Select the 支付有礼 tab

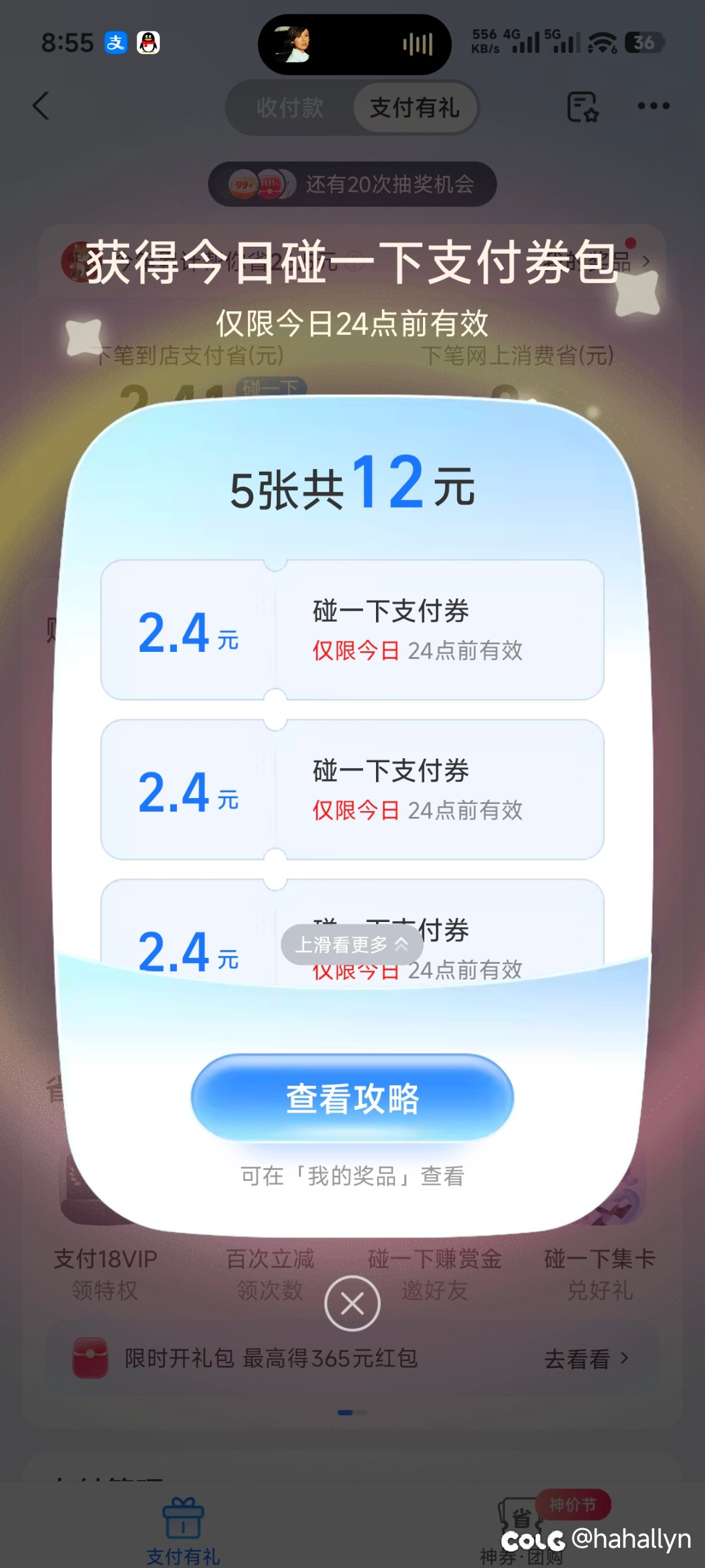(415, 108)
